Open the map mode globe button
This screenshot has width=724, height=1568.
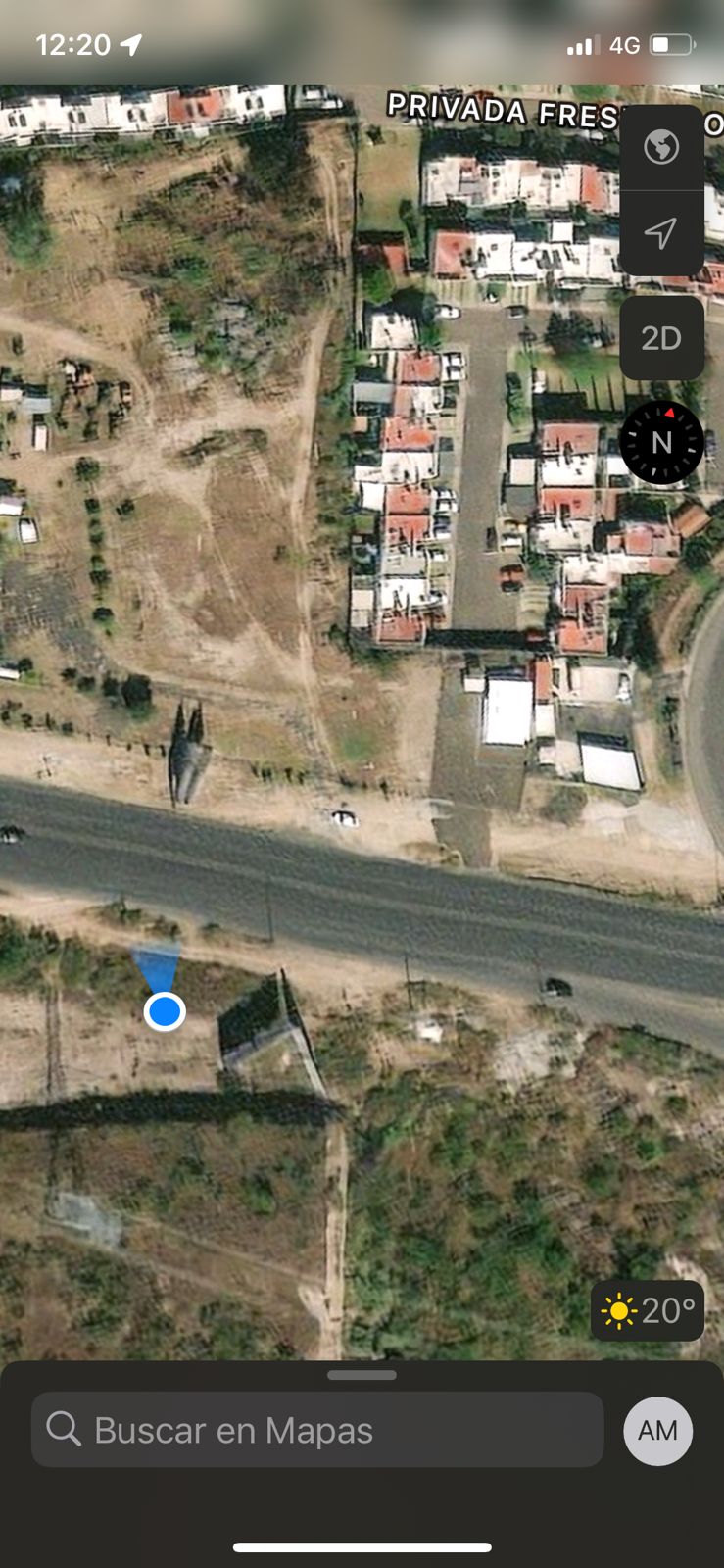pos(661,147)
